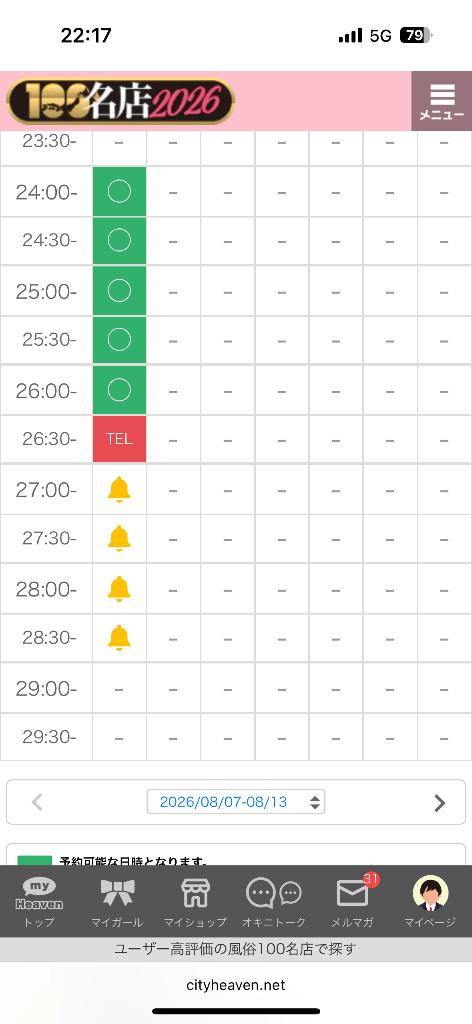This screenshot has width=472, height=1024.
Task: Open メルマガ with 31 unread
Action: [x=353, y=902]
